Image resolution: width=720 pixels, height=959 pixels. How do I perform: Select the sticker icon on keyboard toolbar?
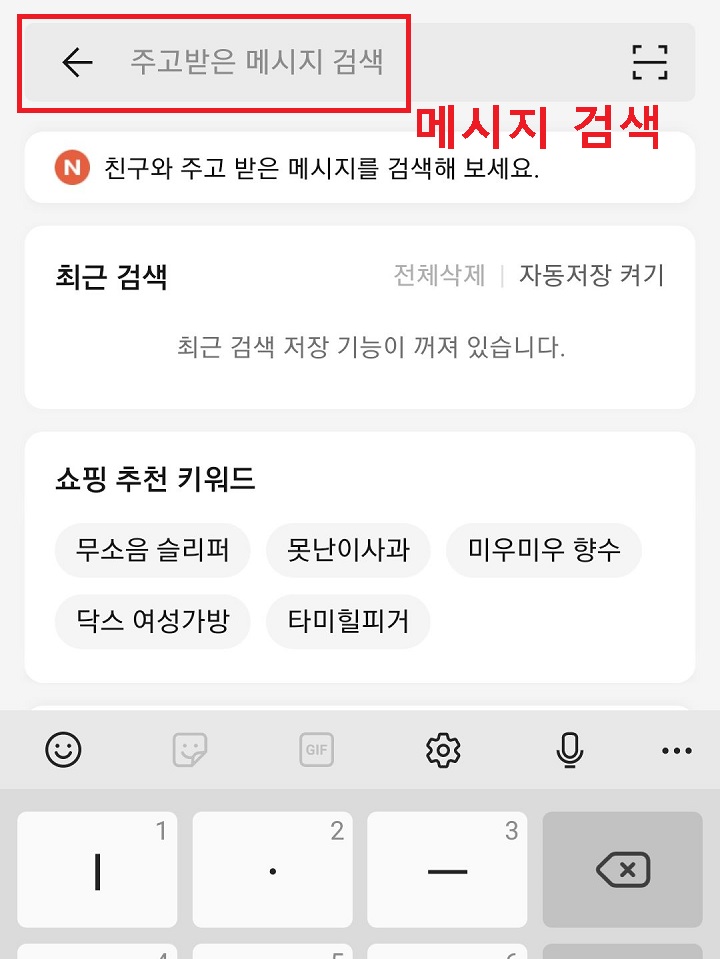pos(191,750)
